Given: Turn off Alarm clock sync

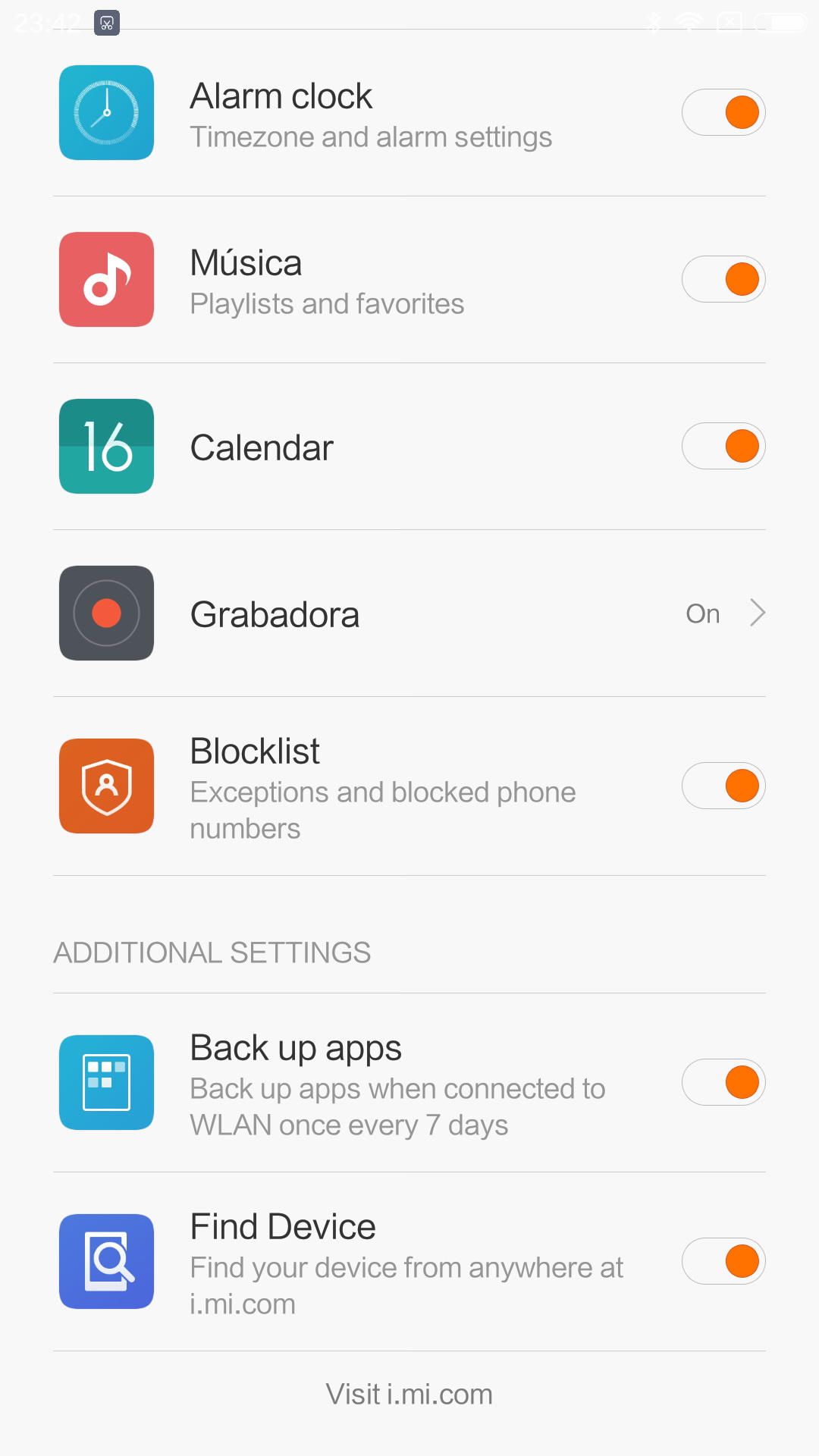Looking at the screenshot, I should pyautogui.click(x=723, y=112).
